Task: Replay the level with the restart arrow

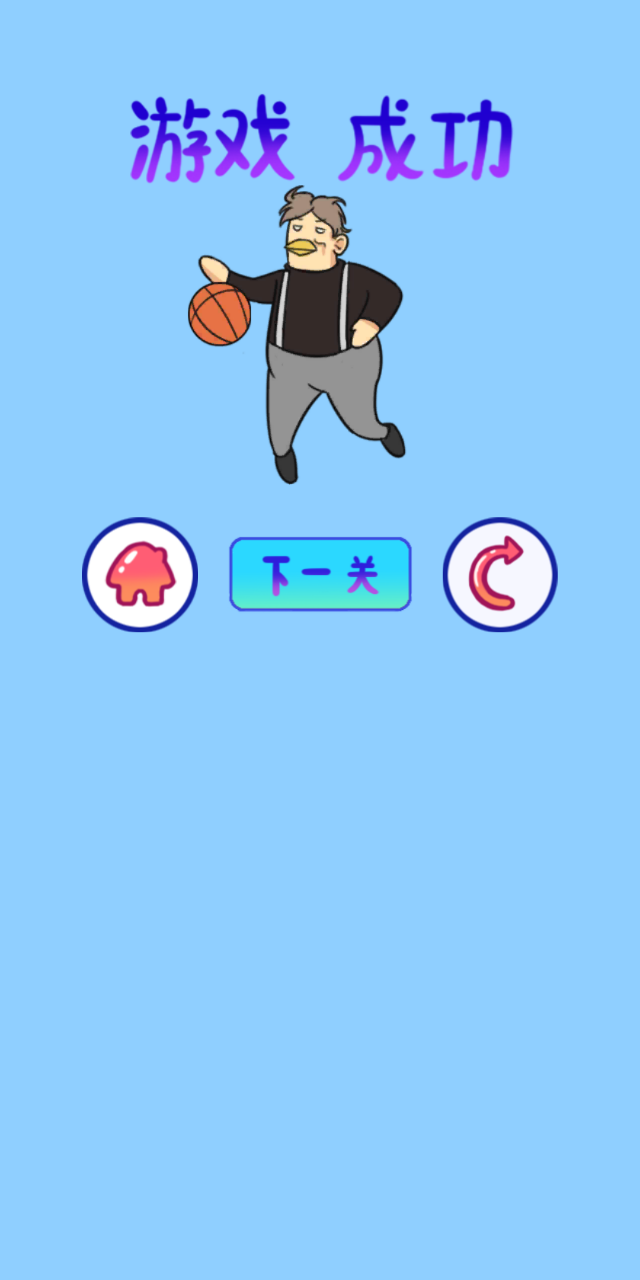Action: pos(500,575)
